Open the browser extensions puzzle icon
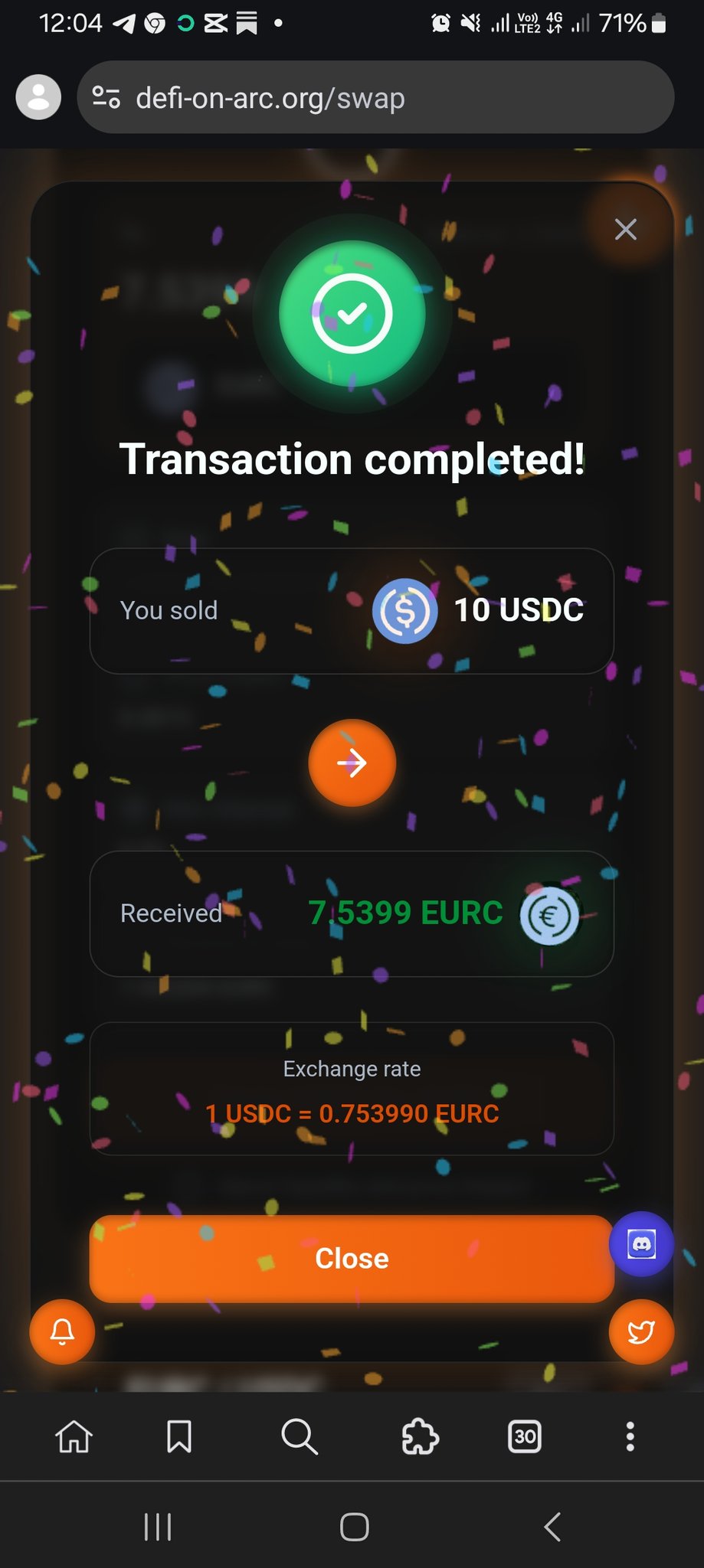The image size is (704, 1568). [420, 1436]
